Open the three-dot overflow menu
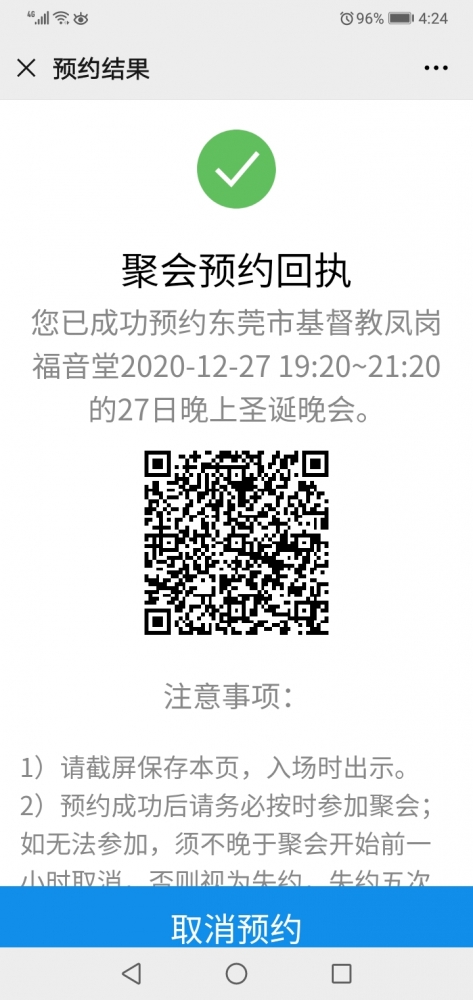Viewport: 473px width, 1000px height. pyautogui.click(x=436, y=68)
